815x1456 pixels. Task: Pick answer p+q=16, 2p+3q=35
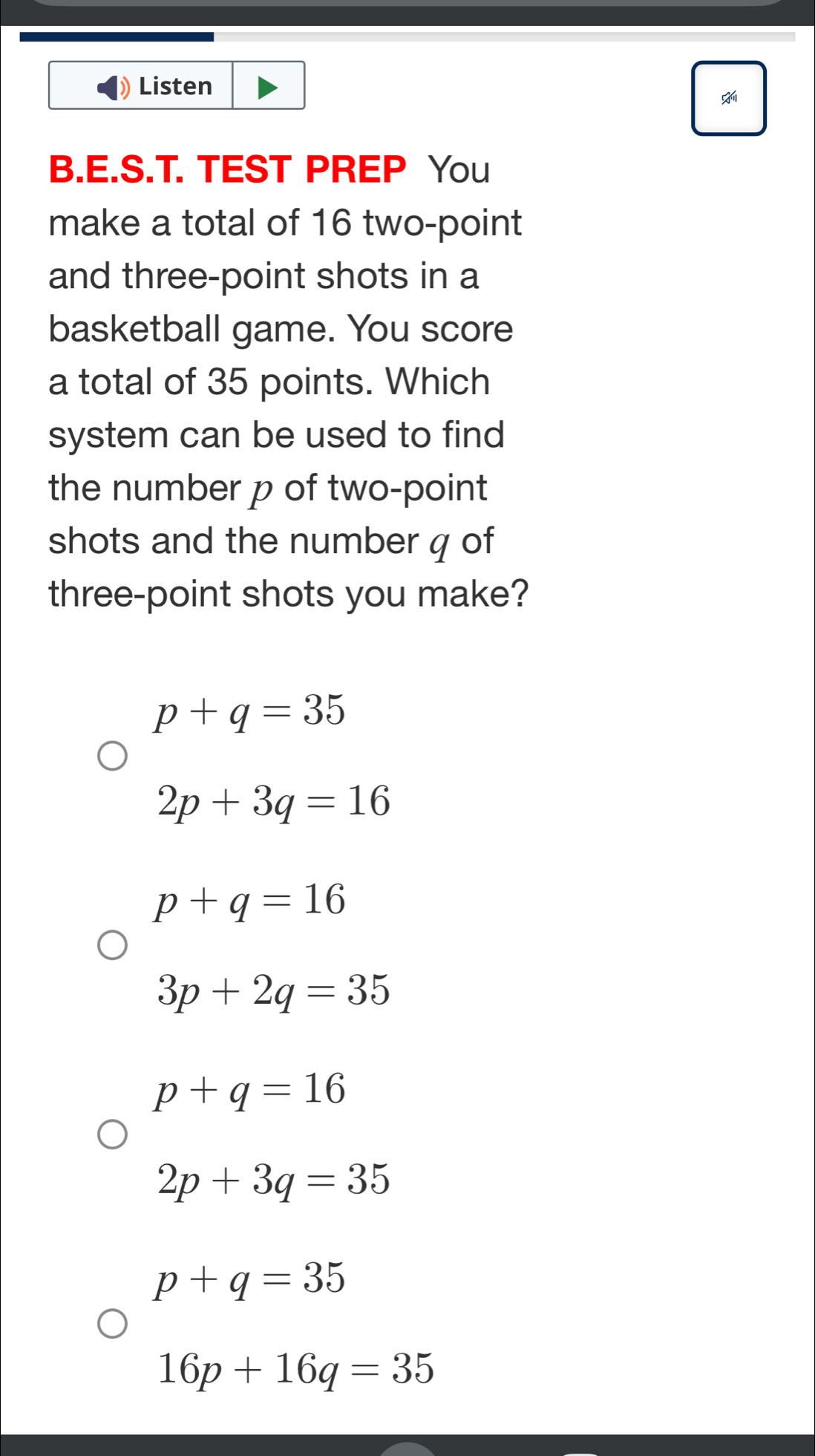click(x=113, y=1135)
